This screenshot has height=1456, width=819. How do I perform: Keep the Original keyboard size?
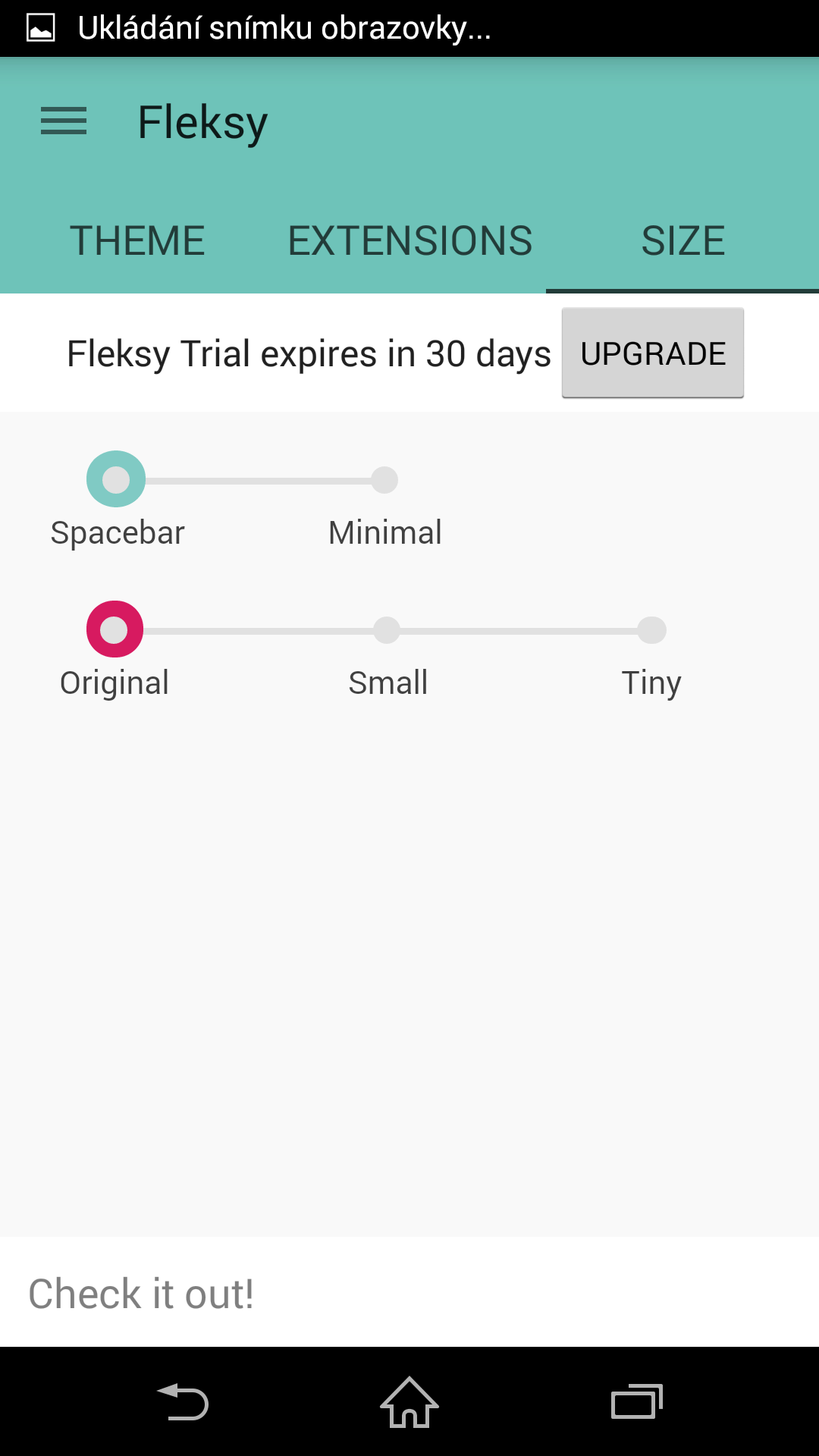click(x=115, y=629)
